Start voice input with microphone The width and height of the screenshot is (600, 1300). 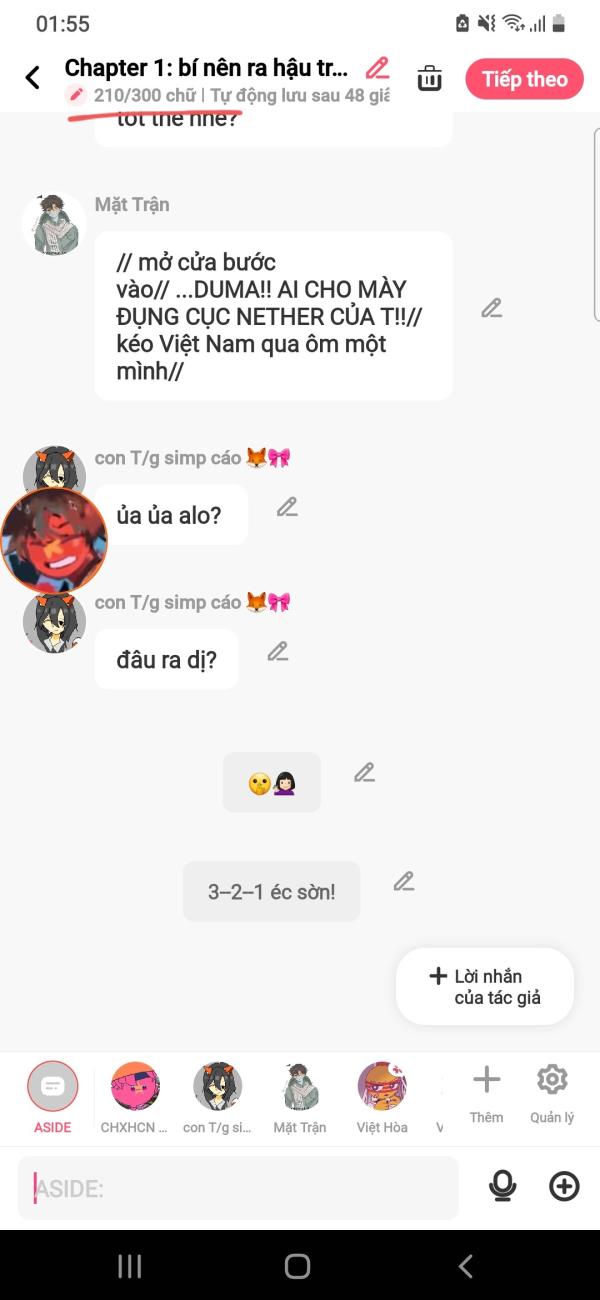point(502,1187)
